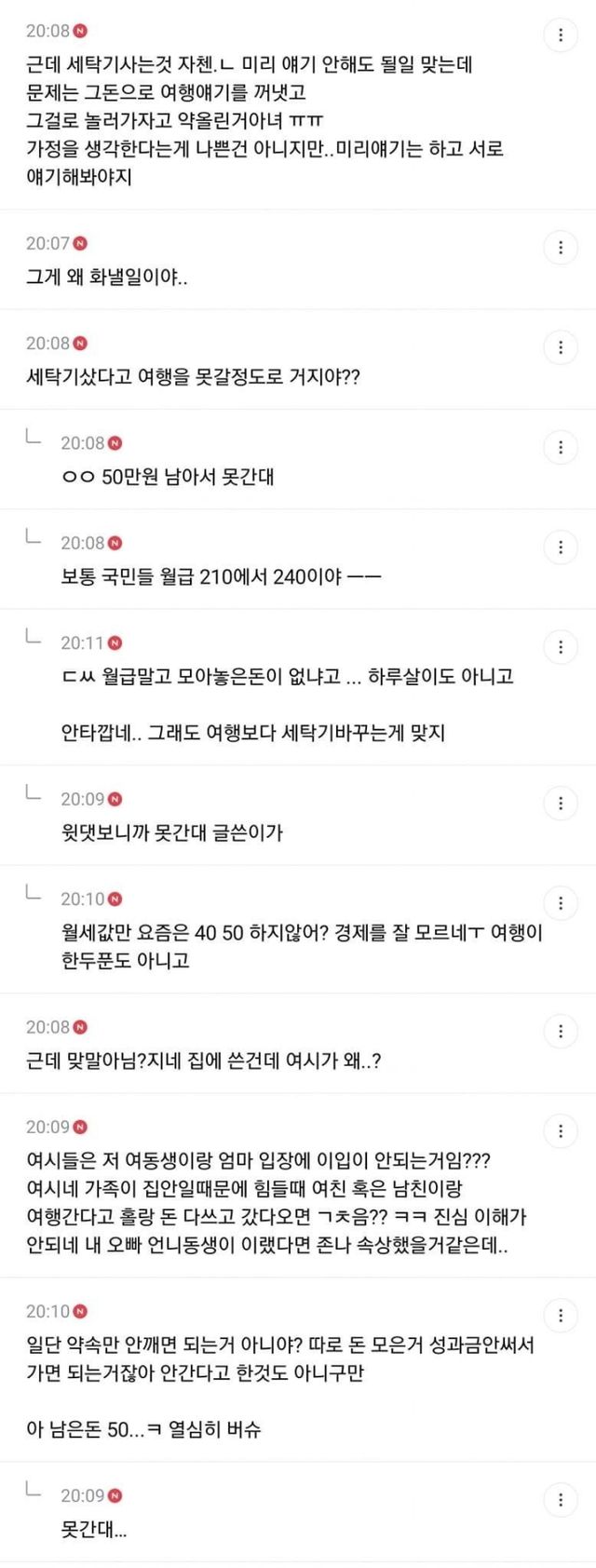The height and width of the screenshot is (1568, 596).
Task: Open overflow menu for reply 'ㅇㅇ 50만원 남아서 못간대'
Action: (560, 448)
